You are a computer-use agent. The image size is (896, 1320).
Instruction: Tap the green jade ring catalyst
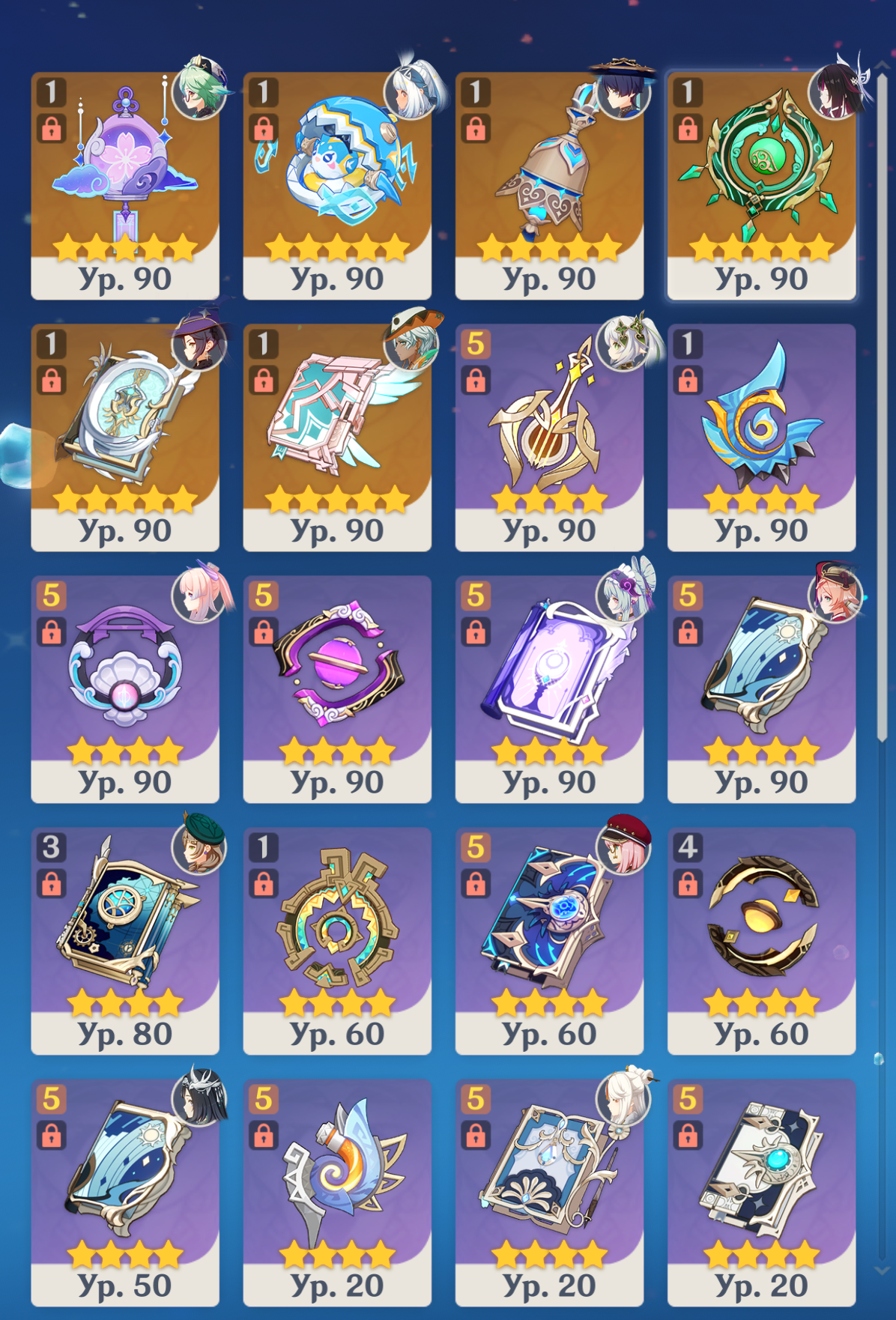[761, 186]
